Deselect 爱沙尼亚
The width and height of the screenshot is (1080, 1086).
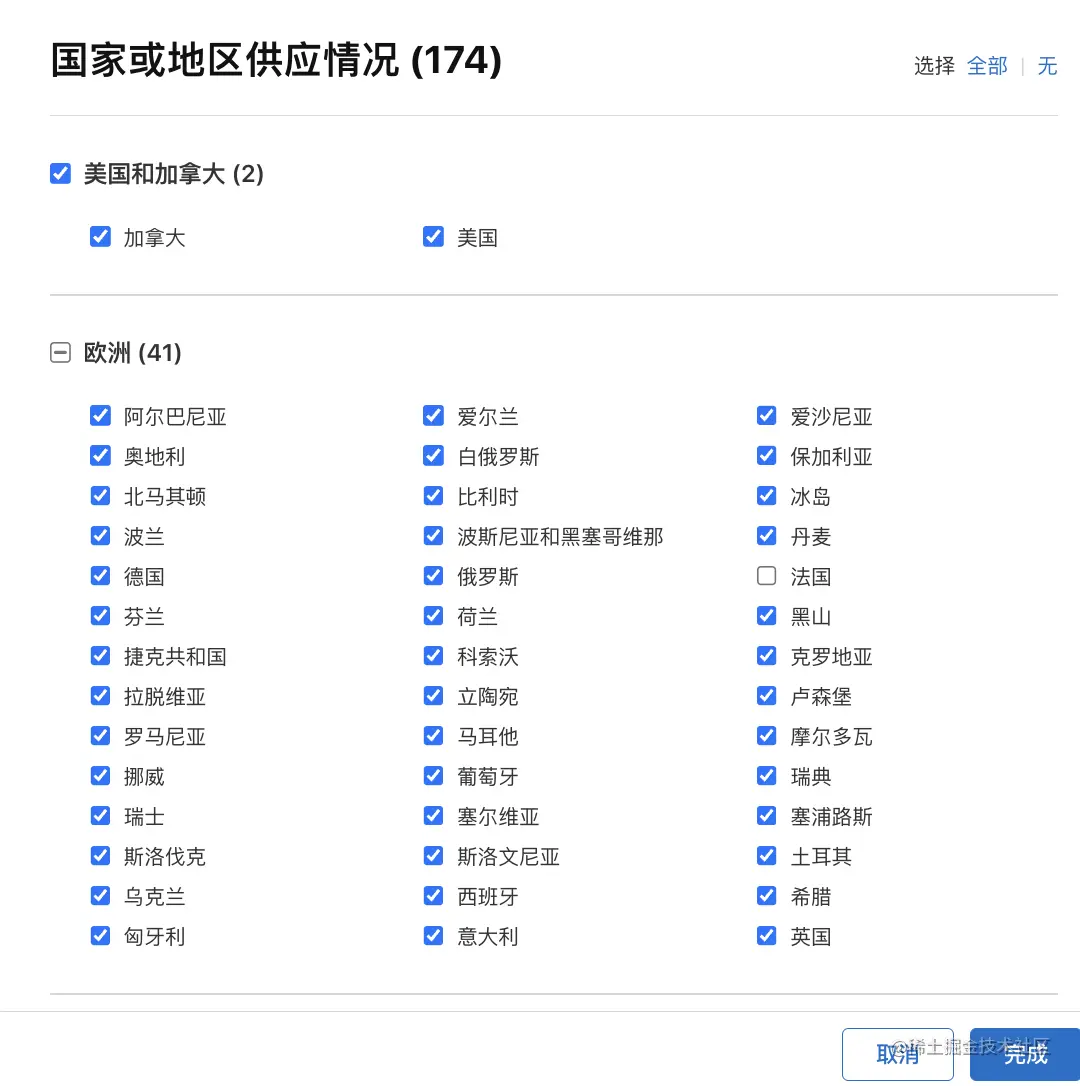click(x=767, y=416)
